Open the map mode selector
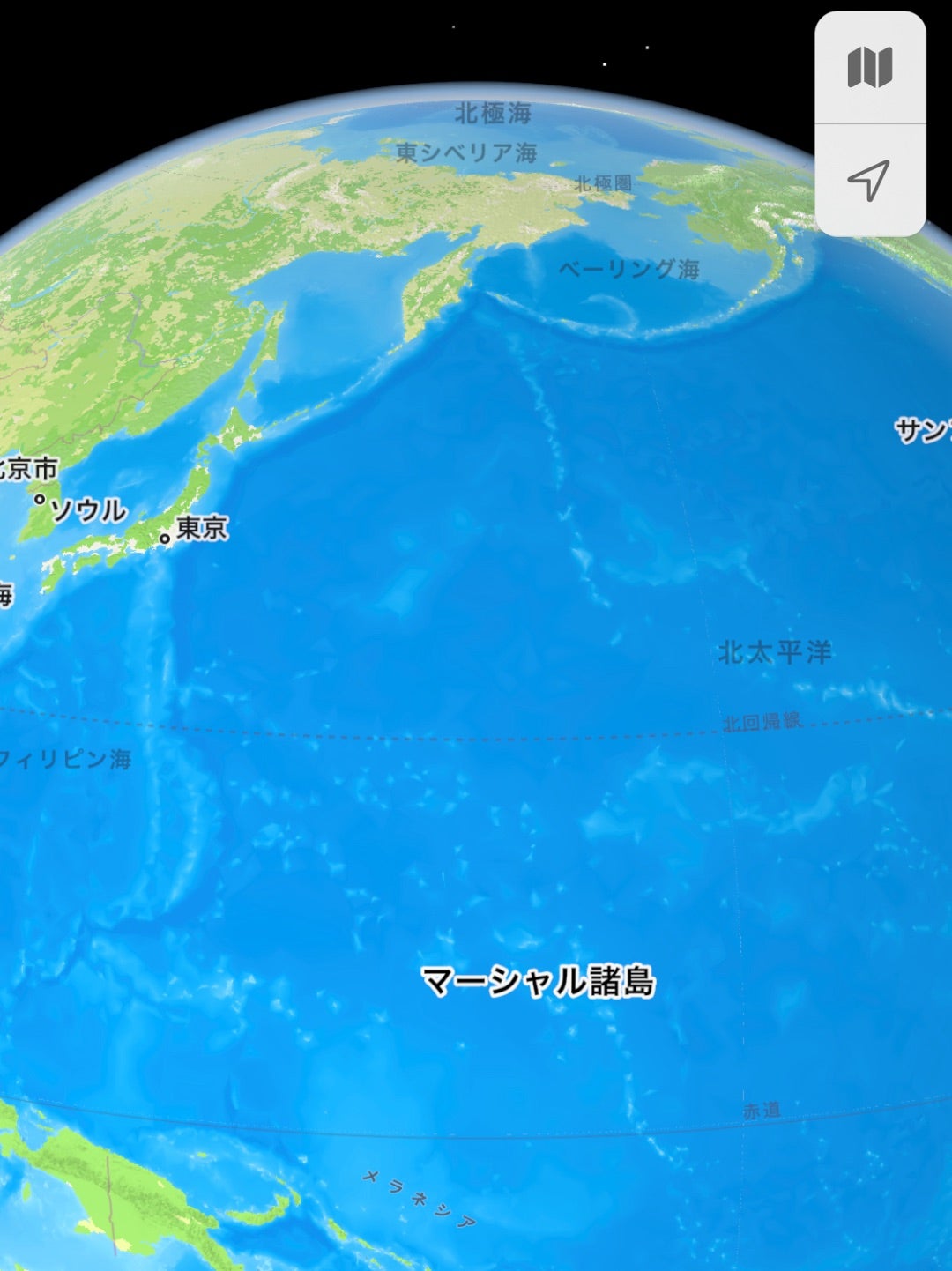952x1271 pixels. 869,68
